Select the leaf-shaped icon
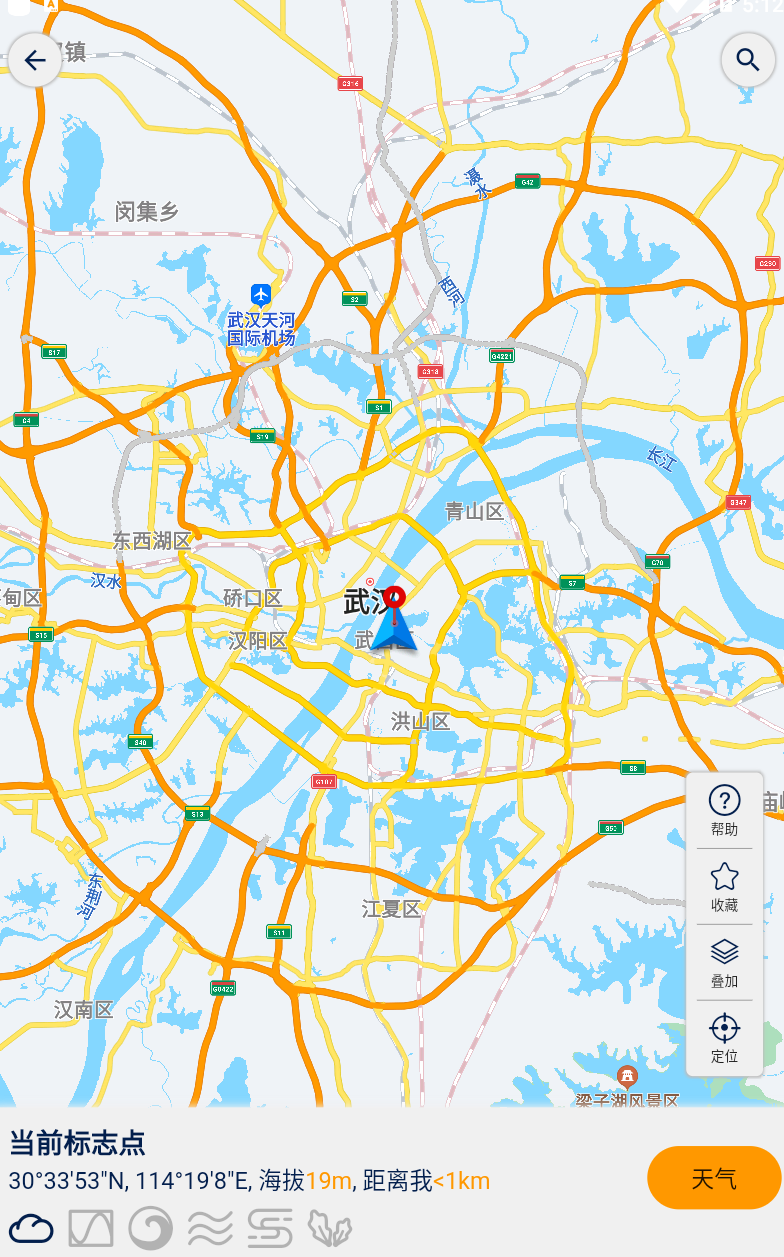Image resolution: width=784 pixels, height=1257 pixels. coord(329,1228)
